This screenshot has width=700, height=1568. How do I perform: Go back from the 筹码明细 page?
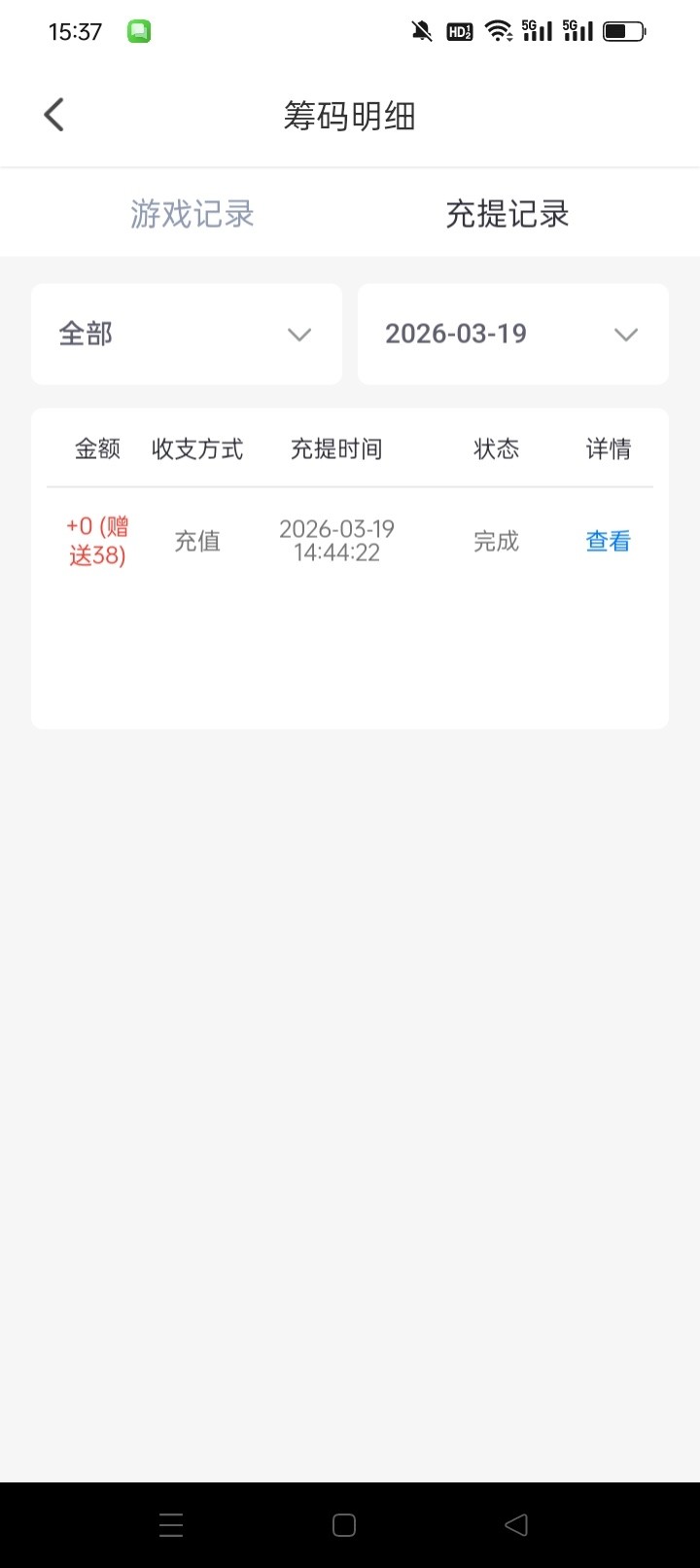(x=54, y=115)
